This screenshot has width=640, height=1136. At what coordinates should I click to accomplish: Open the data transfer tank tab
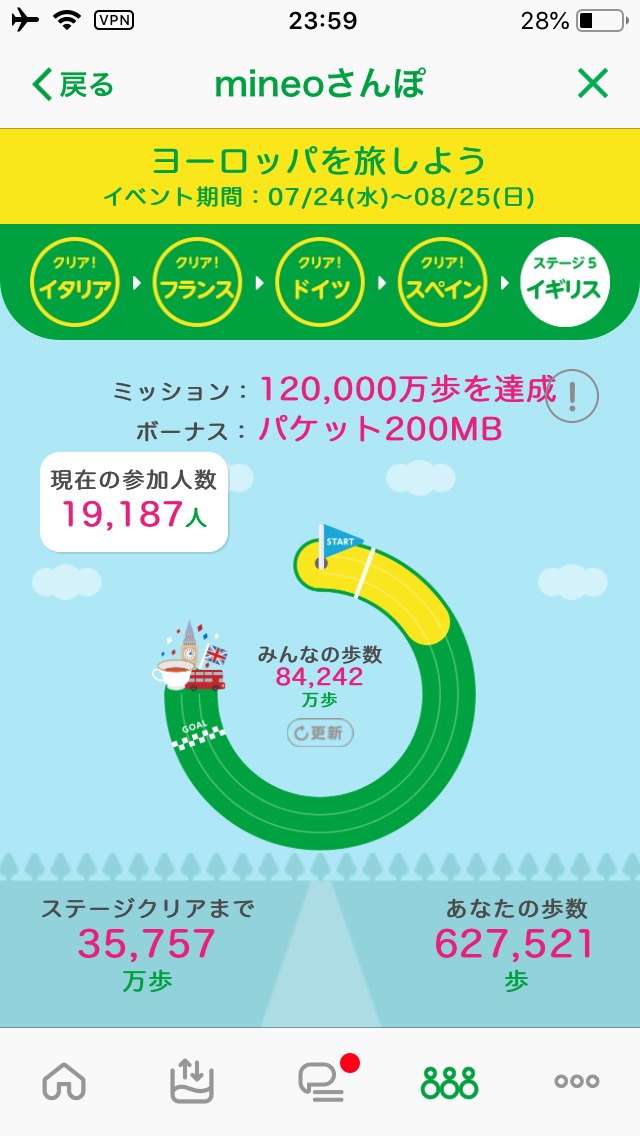click(192, 1082)
